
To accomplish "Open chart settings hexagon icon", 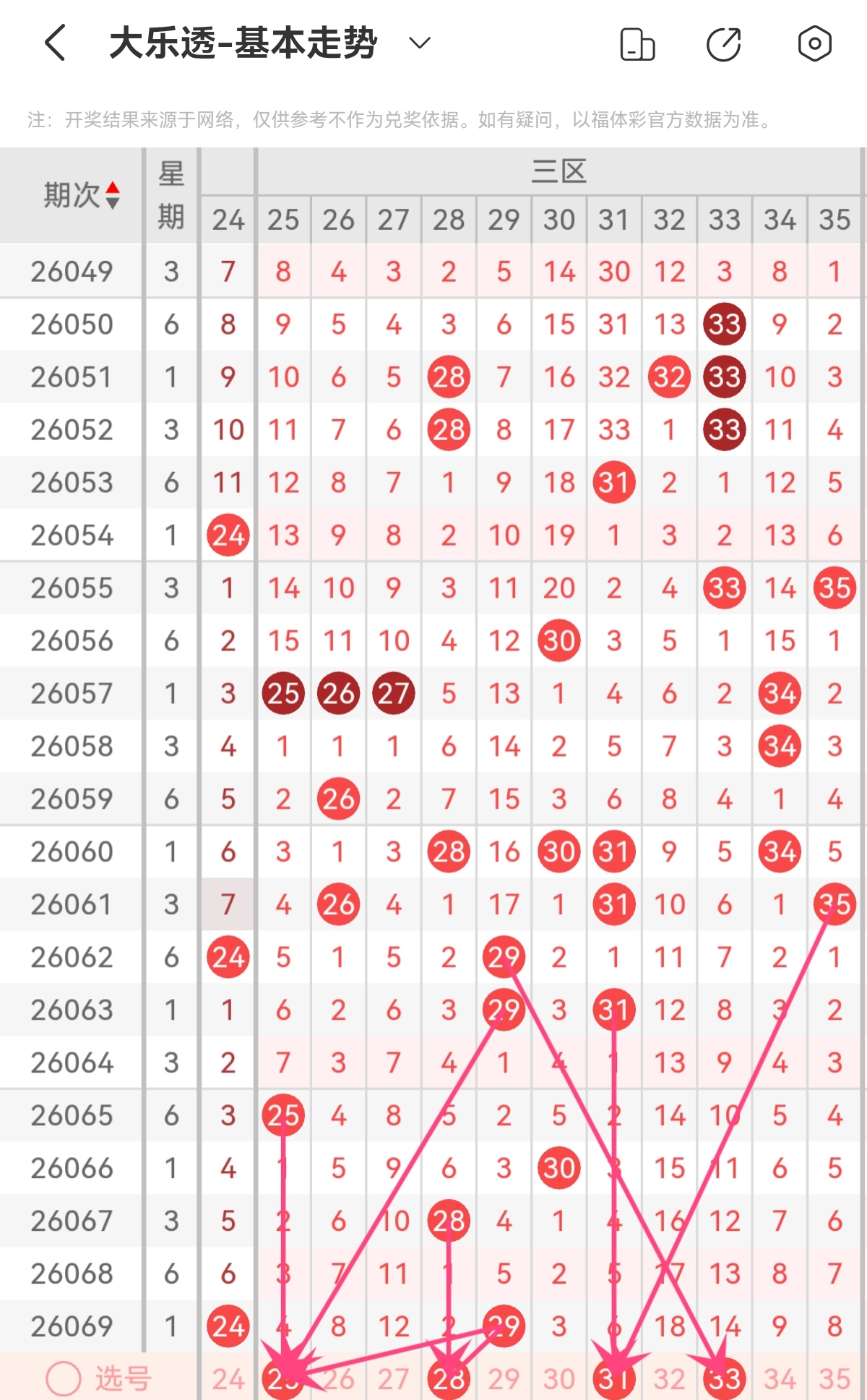I will [814, 44].
